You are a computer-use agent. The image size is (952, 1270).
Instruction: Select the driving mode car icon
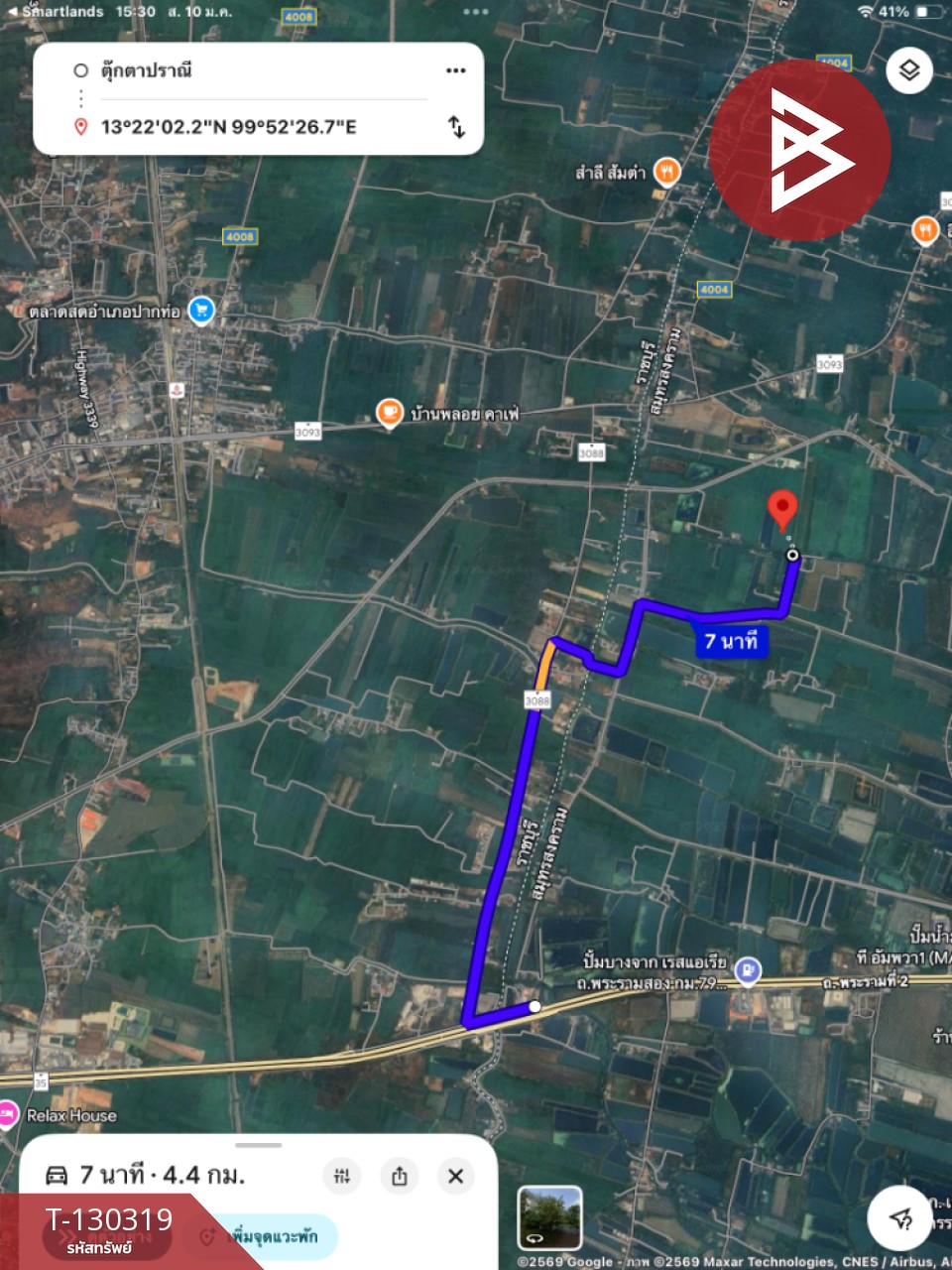(x=57, y=1176)
